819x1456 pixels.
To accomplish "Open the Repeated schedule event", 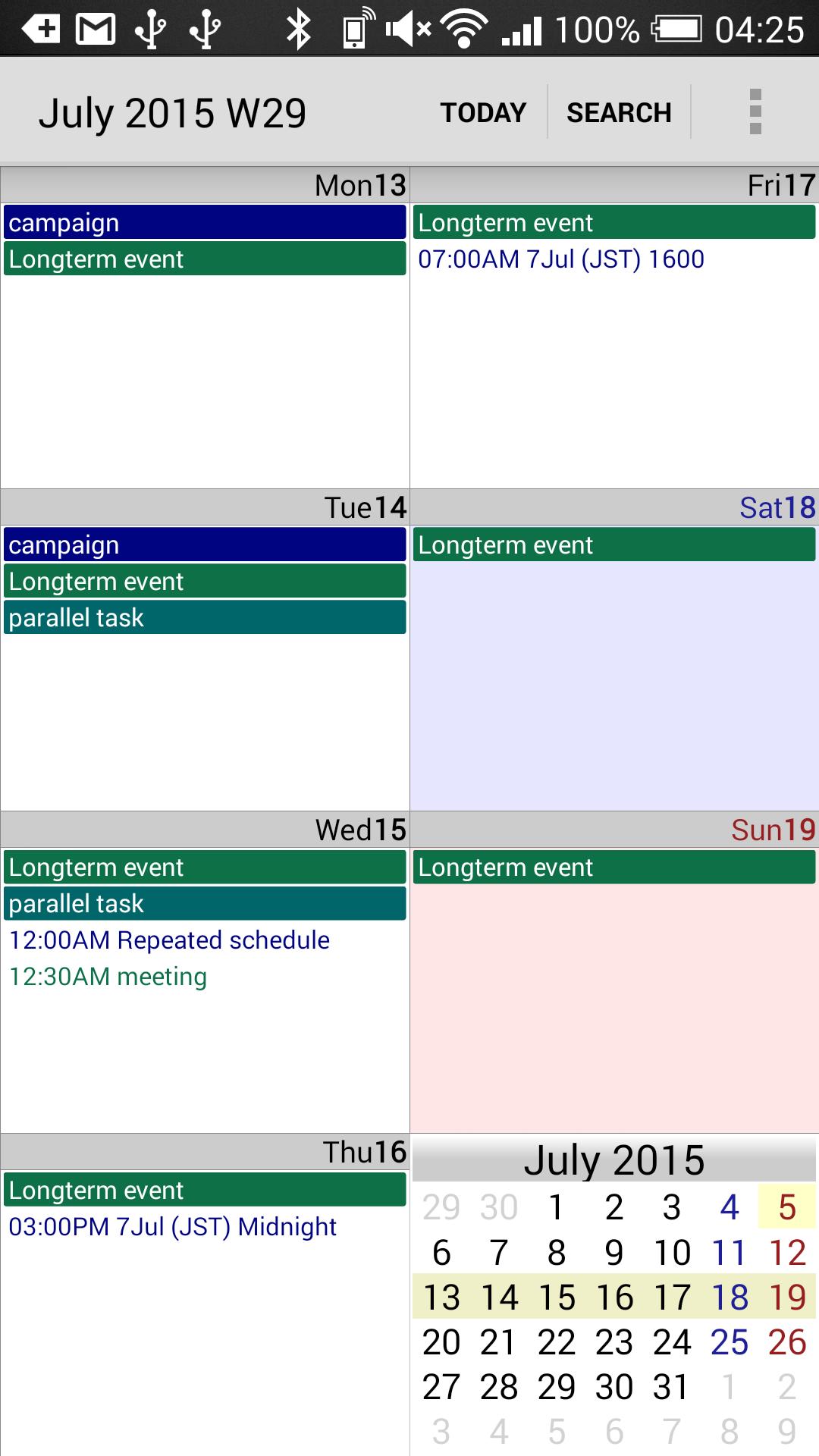I will point(167,940).
